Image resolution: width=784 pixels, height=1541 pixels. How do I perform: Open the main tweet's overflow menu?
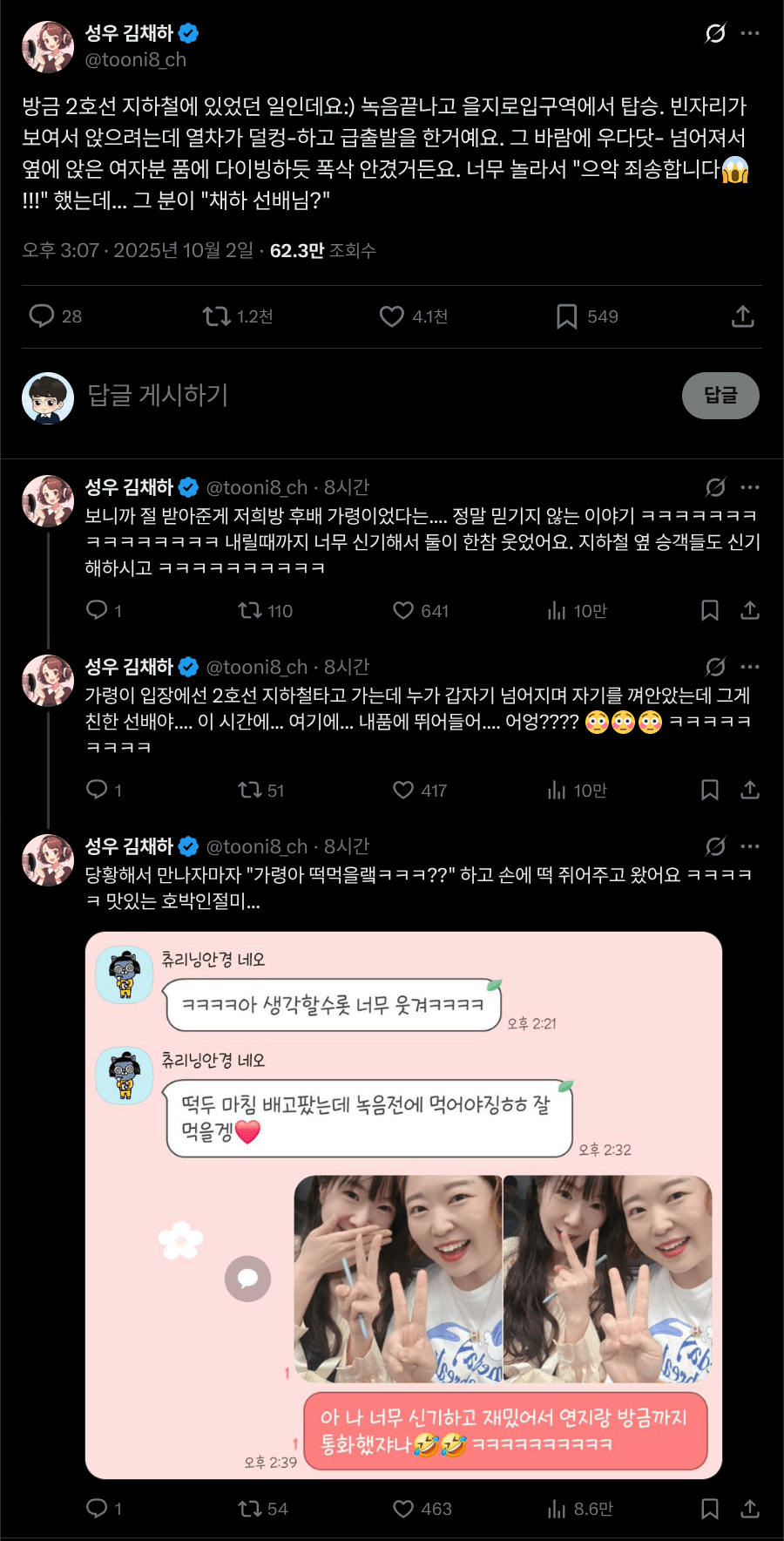tap(749, 33)
